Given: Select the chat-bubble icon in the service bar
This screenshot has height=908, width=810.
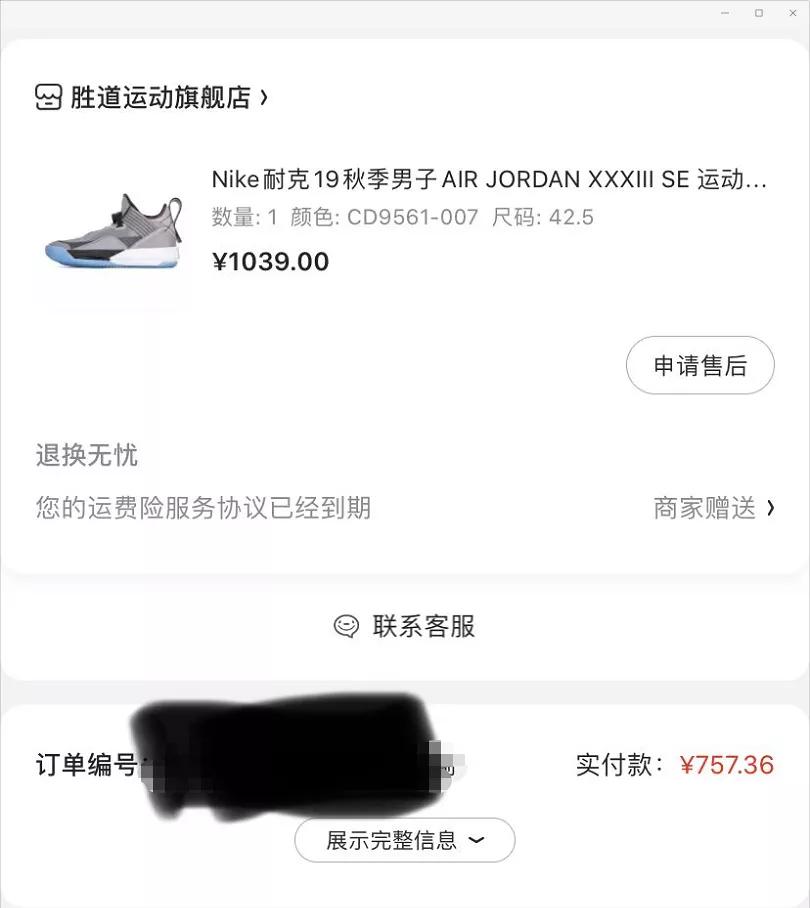Looking at the screenshot, I should click(347, 626).
